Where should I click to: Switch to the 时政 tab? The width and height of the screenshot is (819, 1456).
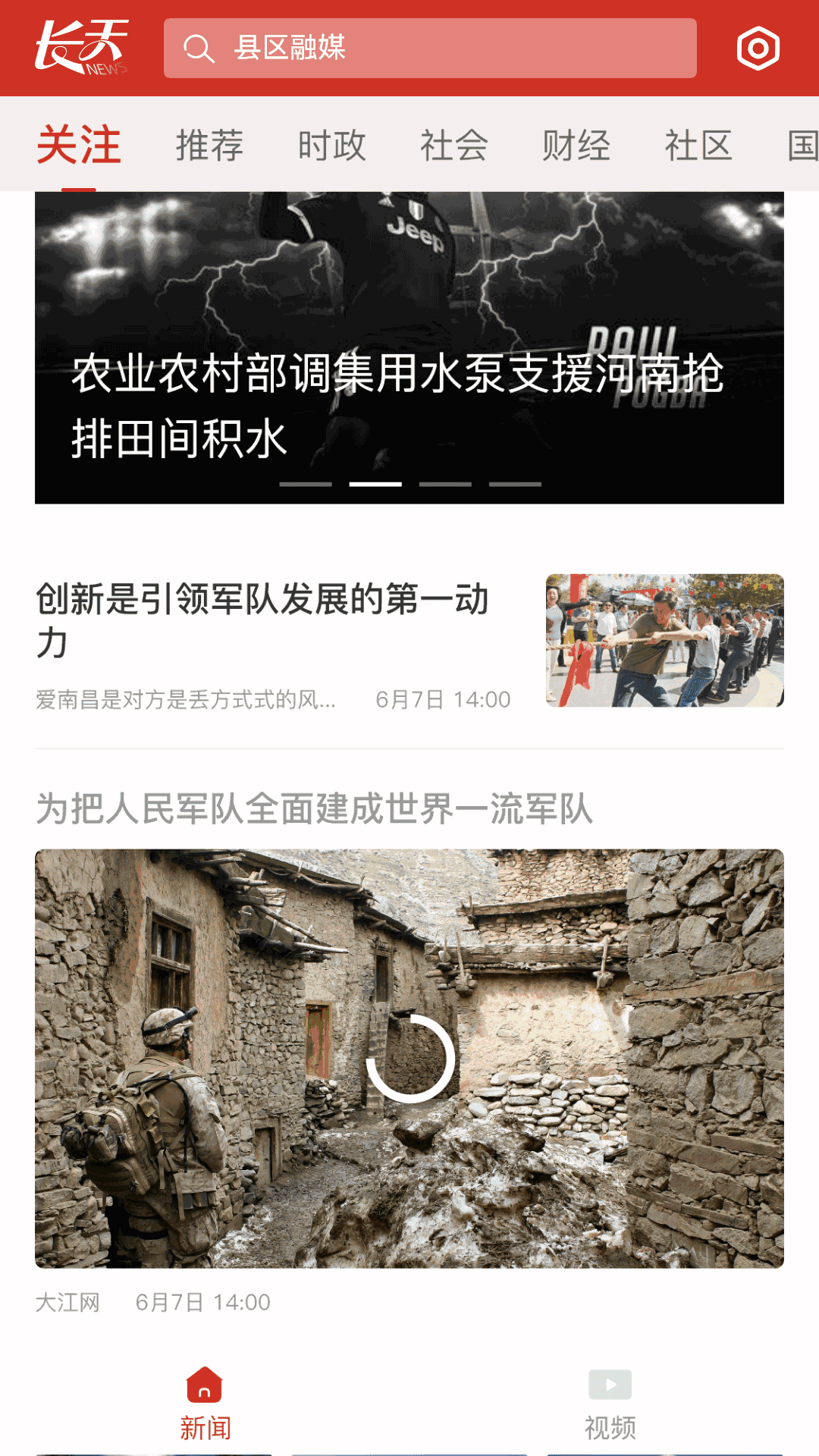tap(331, 145)
